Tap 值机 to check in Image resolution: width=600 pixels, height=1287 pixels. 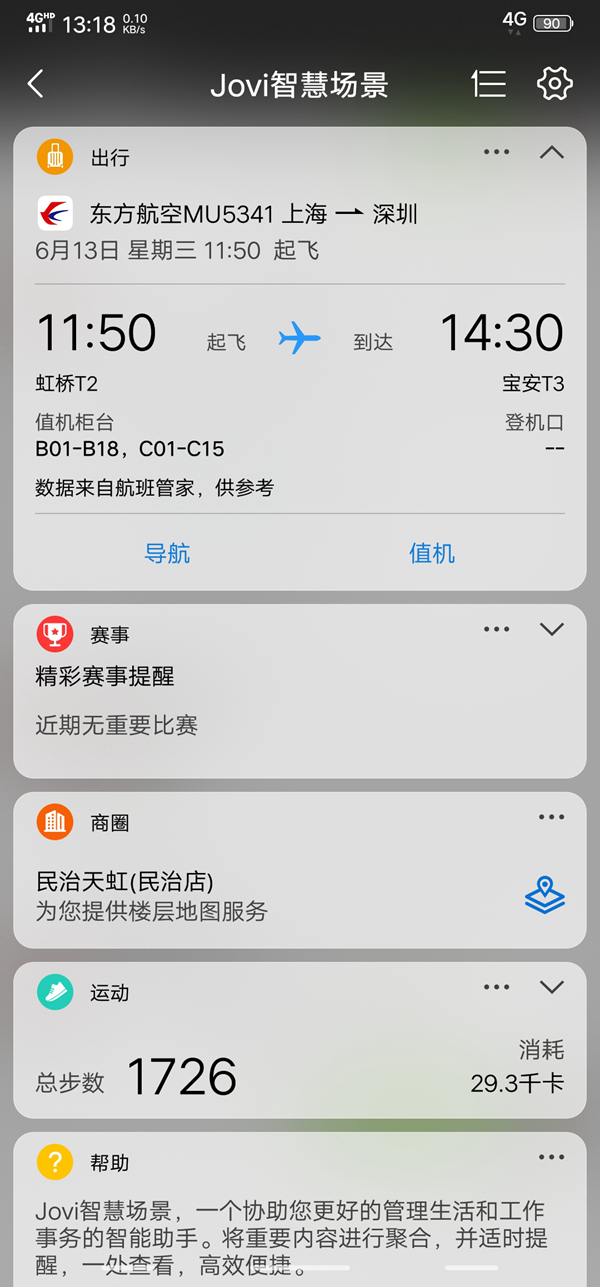point(432,553)
